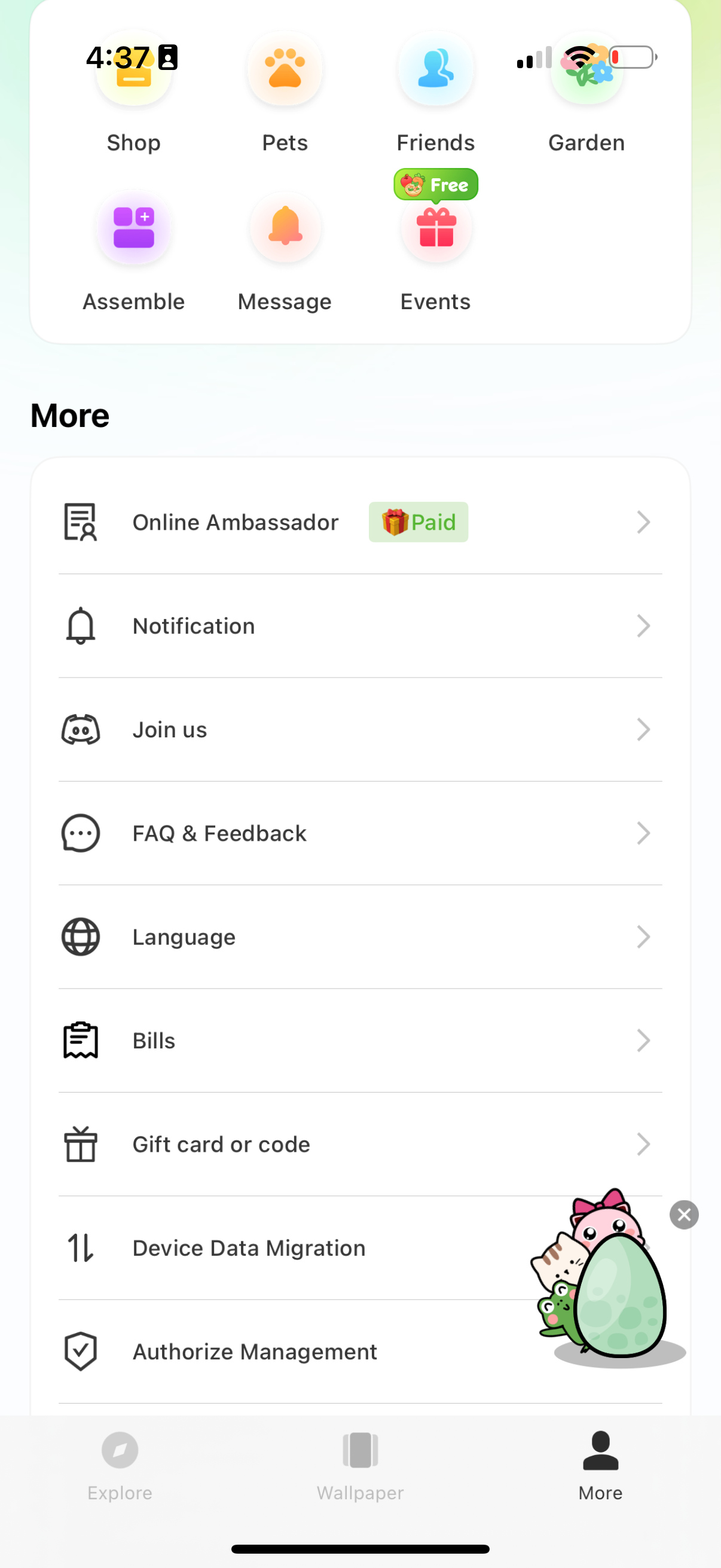Open the Friends page
721x1568 pixels.
436,69
